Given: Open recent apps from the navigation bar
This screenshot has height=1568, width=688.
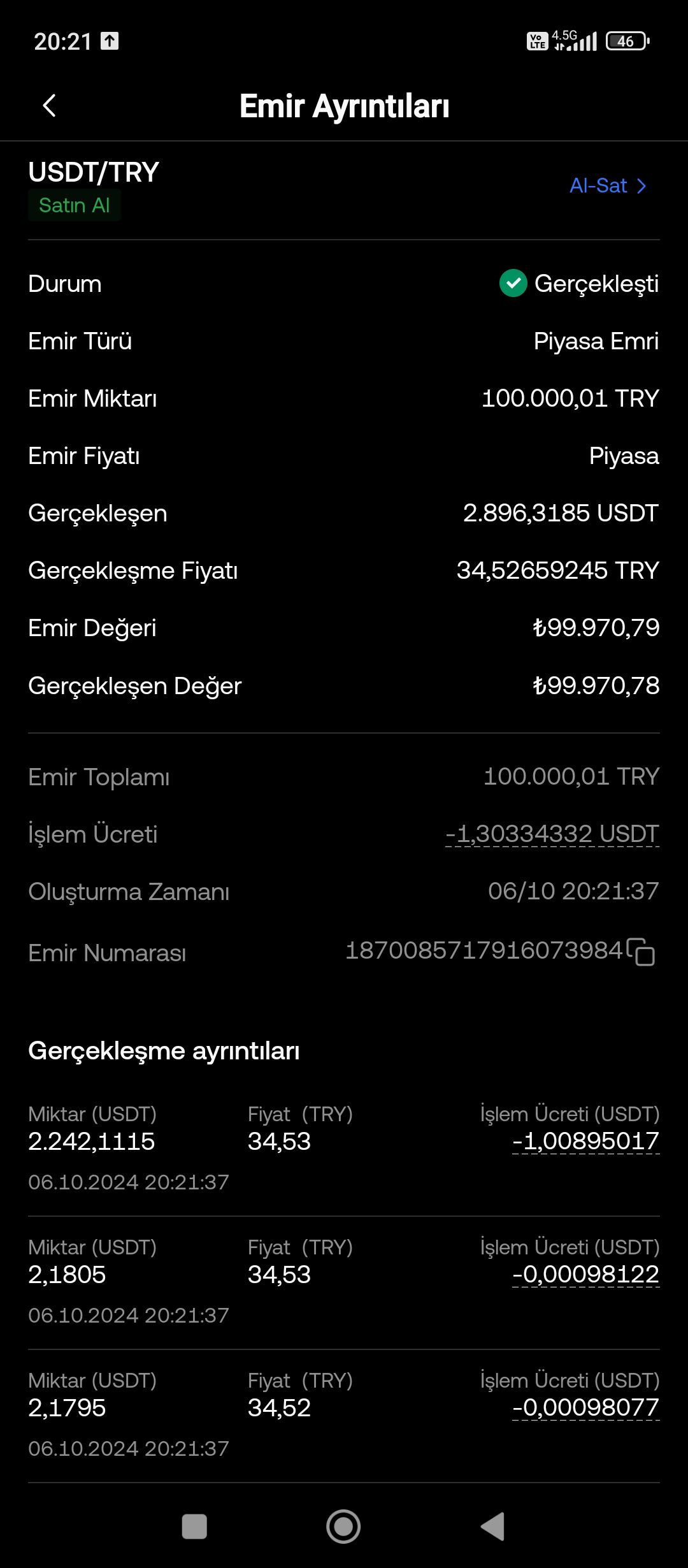Looking at the screenshot, I should [x=194, y=1527].
